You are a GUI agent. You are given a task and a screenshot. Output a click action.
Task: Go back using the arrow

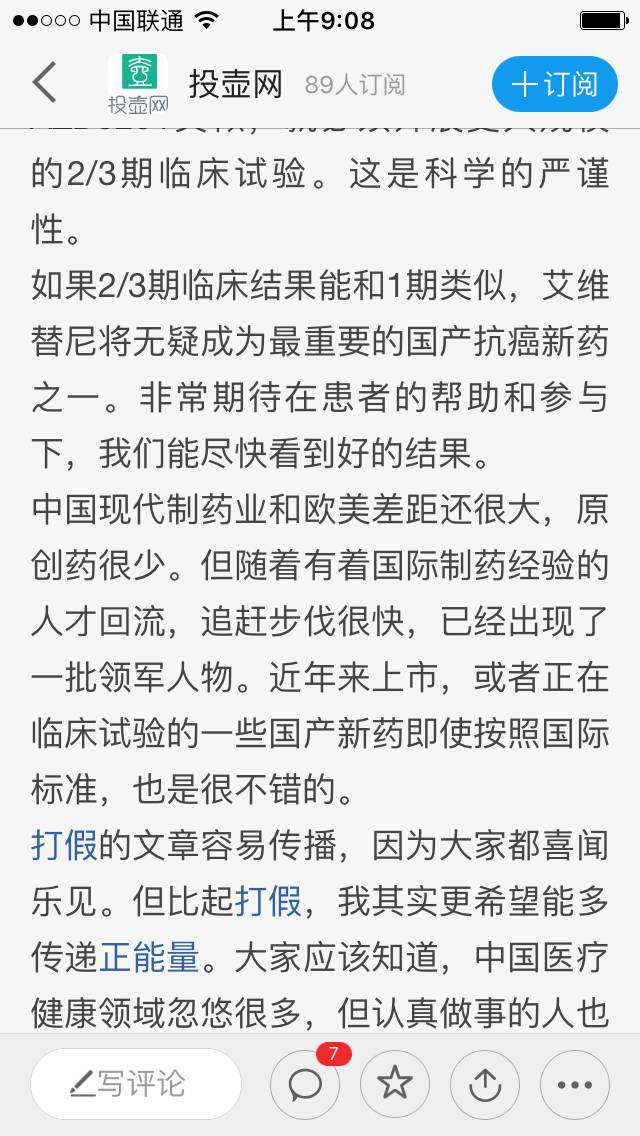tap(44, 83)
